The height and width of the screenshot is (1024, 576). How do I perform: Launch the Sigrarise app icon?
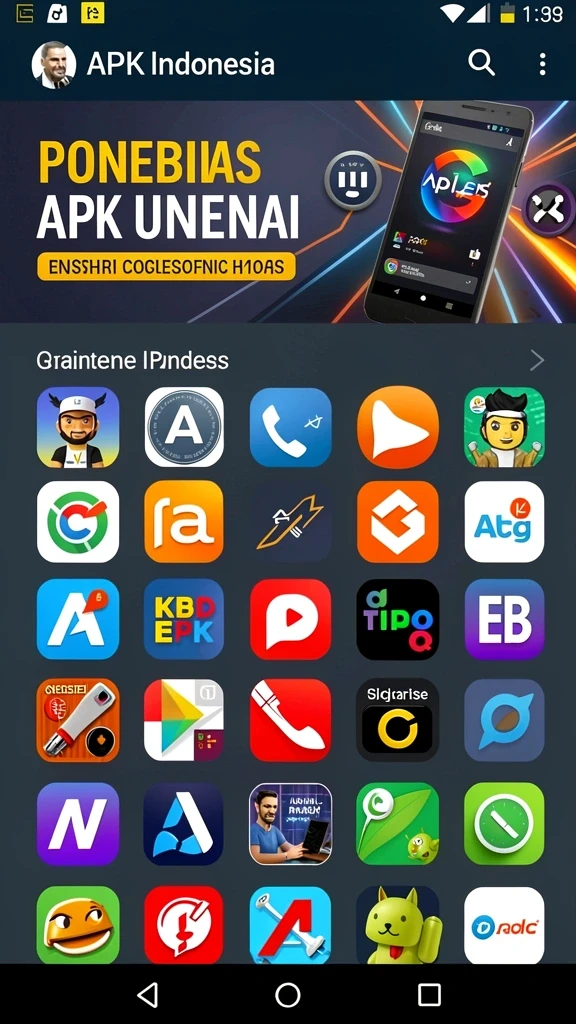pos(398,720)
